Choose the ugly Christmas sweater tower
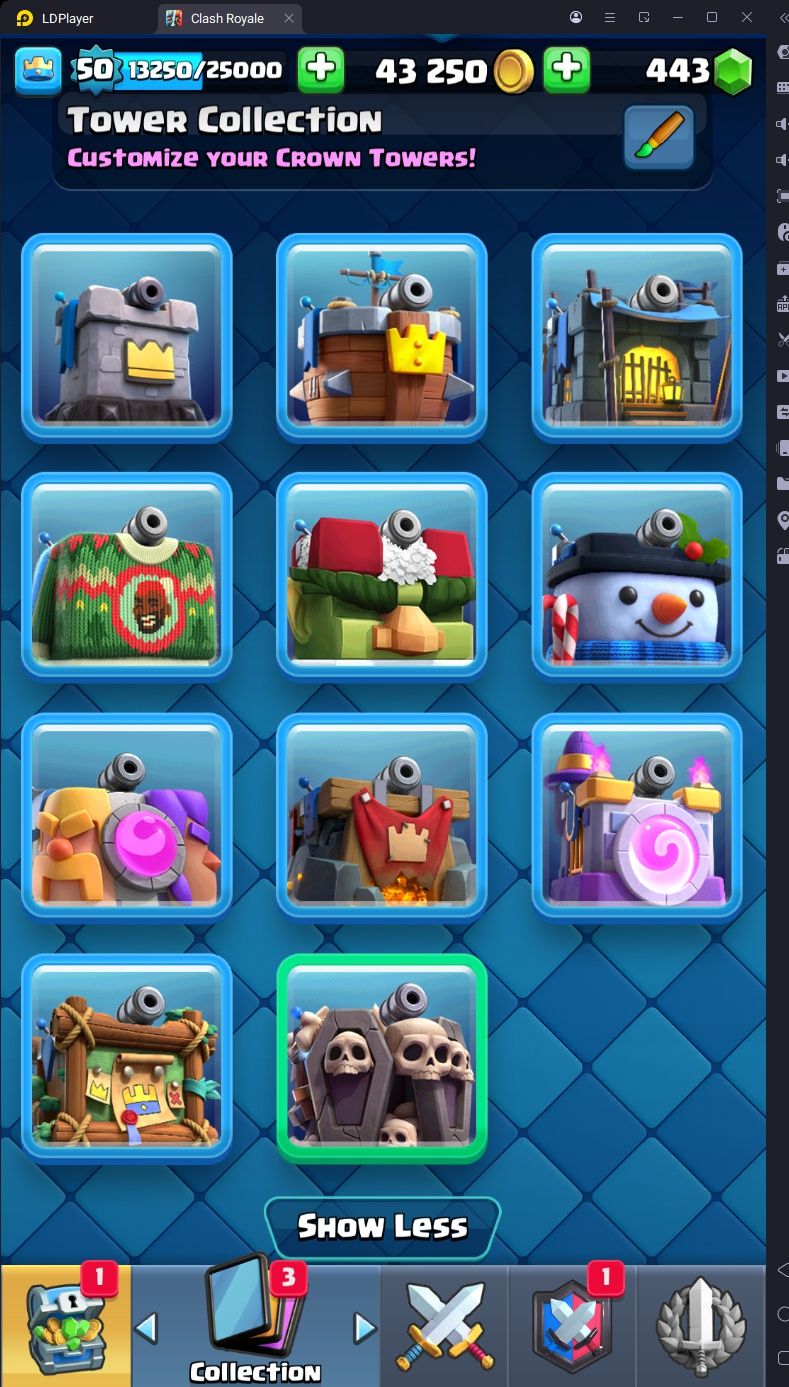 click(127, 576)
